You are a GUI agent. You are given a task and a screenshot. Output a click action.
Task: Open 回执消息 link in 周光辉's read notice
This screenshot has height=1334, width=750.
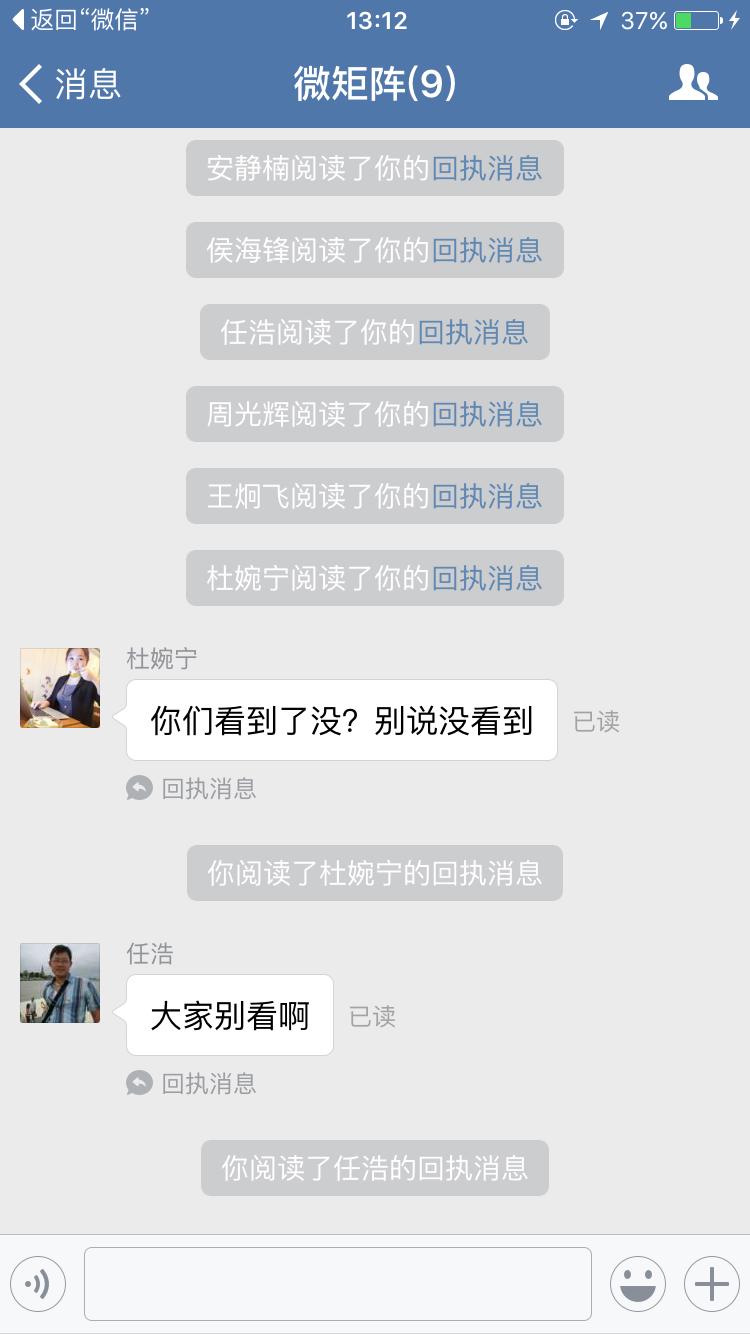coord(487,414)
